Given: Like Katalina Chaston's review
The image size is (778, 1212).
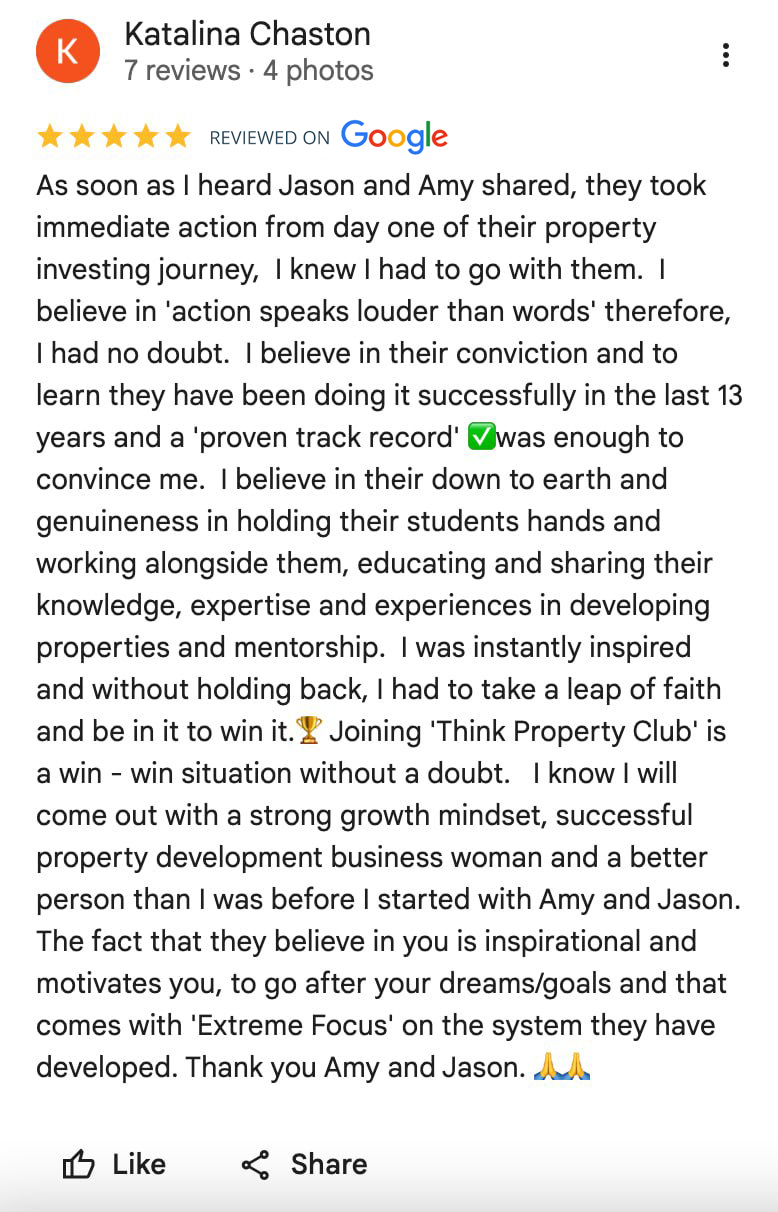Looking at the screenshot, I should click(114, 1164).
